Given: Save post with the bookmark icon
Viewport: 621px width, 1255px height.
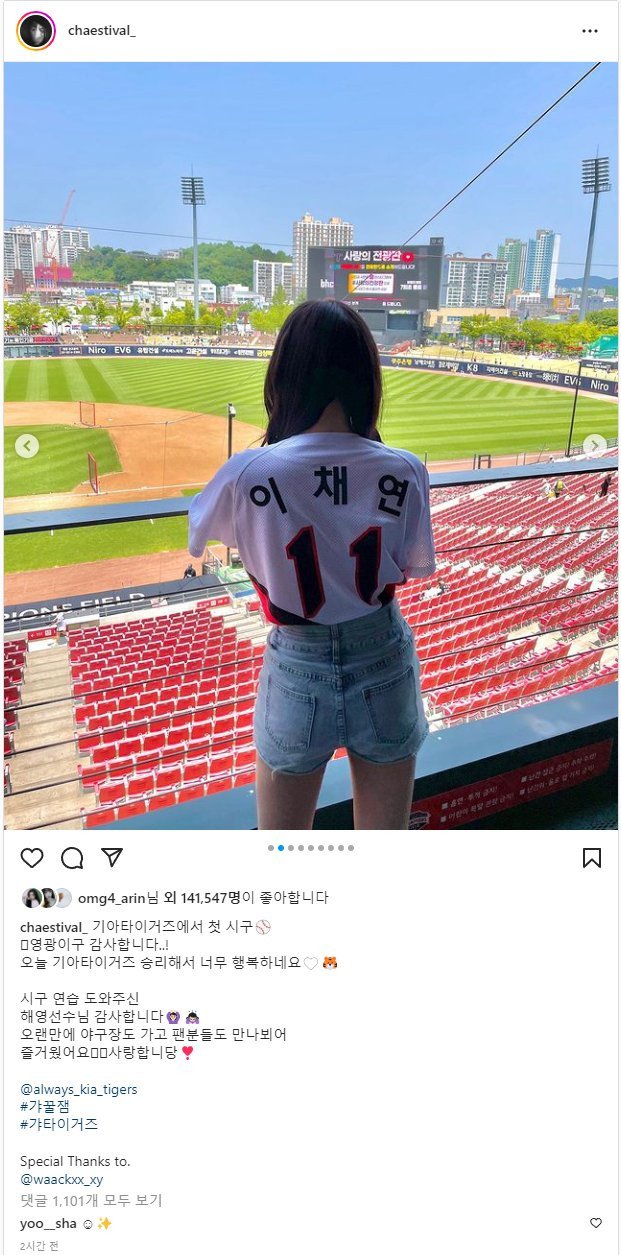Looking at the screenshot, I should tap(591, 858).
